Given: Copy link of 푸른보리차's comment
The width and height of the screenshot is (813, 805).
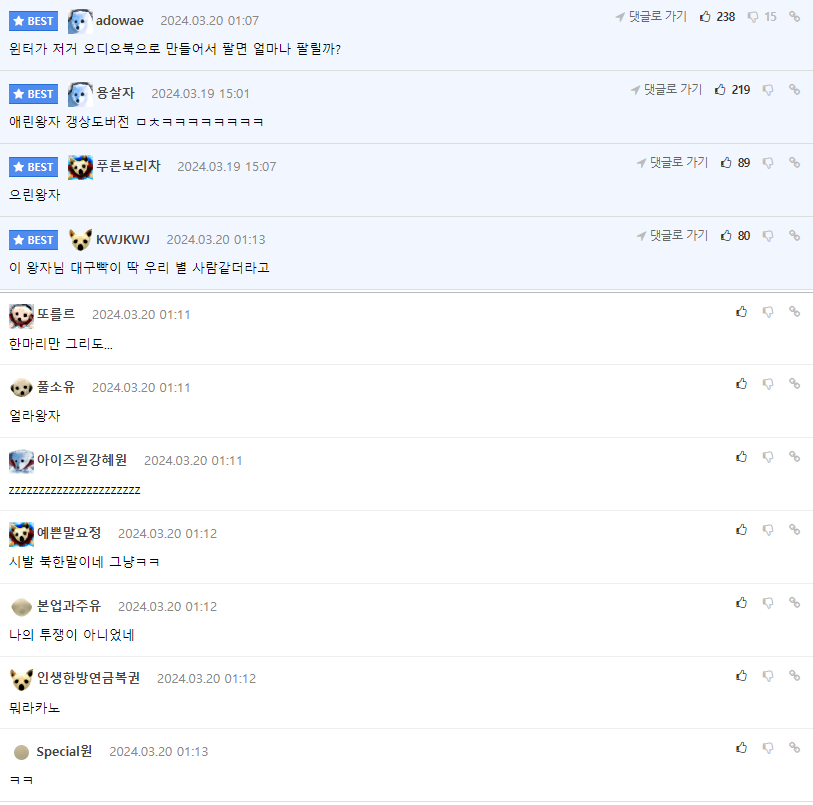Looking at the screenshot, I should point(795,163).
